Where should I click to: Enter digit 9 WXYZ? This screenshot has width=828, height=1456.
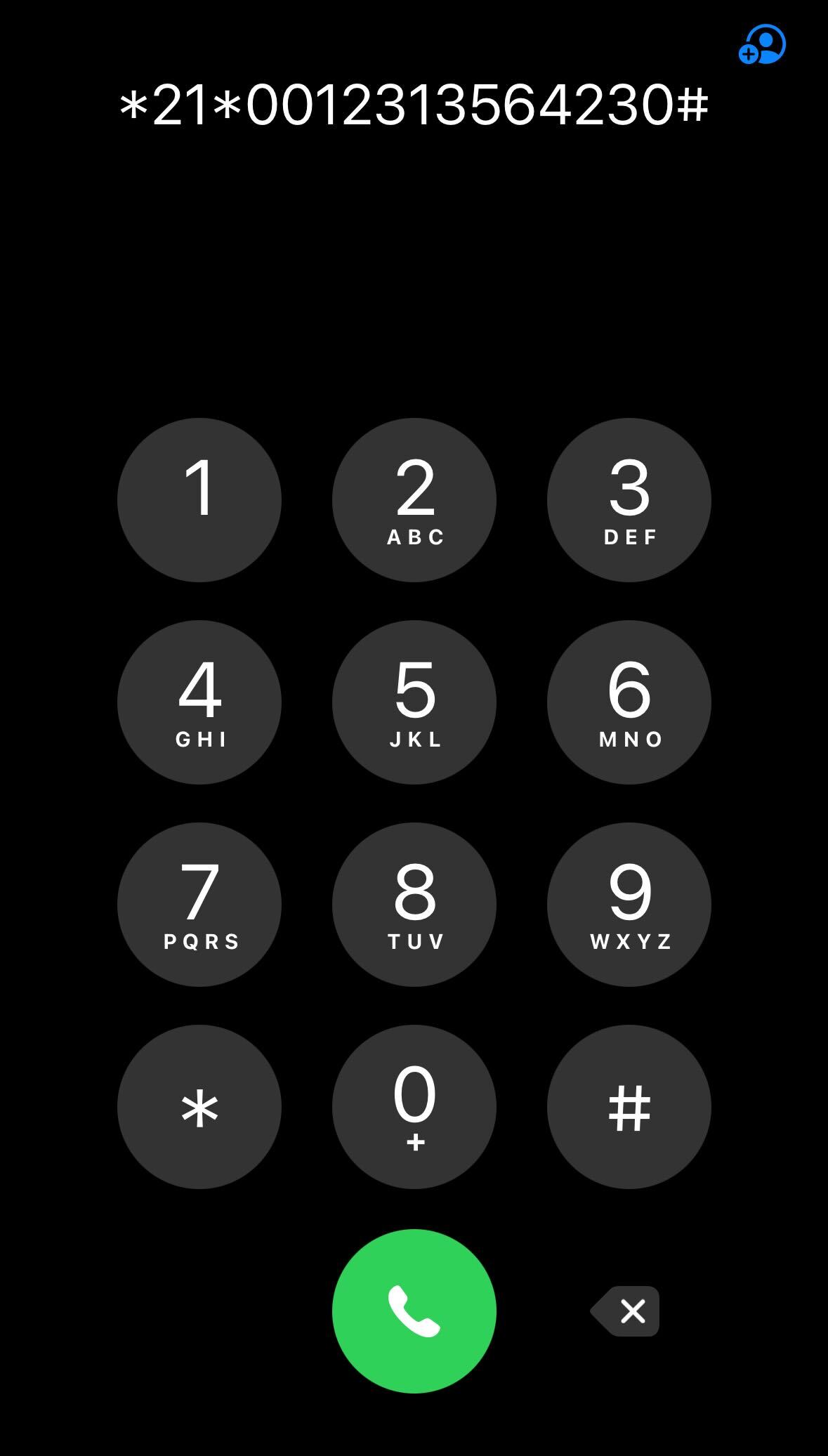(x=629, y=905)
